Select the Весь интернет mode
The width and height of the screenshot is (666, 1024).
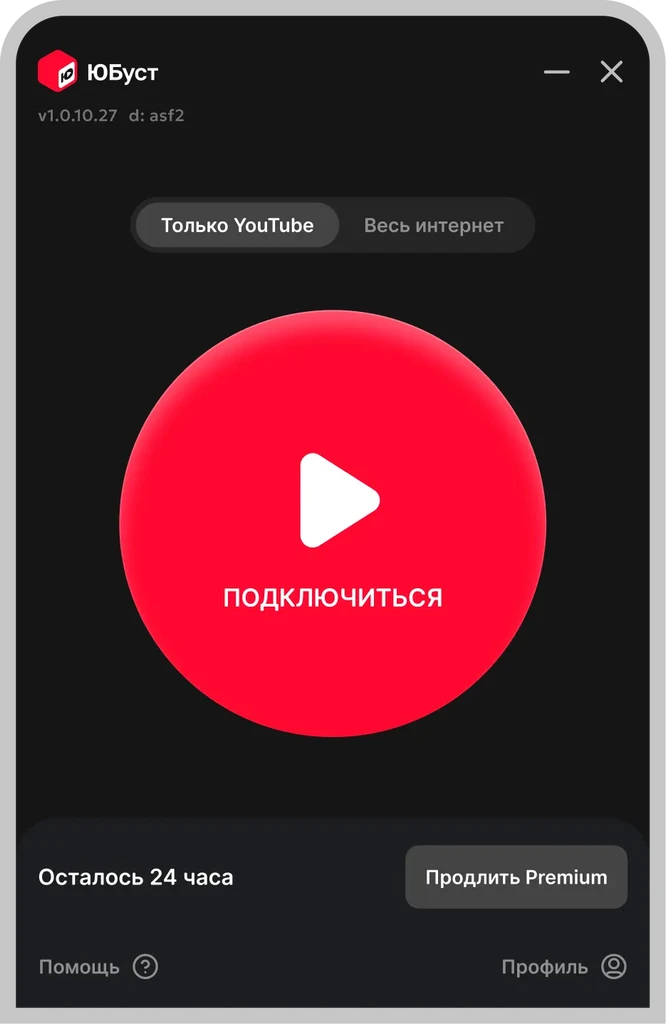[433, 225]
